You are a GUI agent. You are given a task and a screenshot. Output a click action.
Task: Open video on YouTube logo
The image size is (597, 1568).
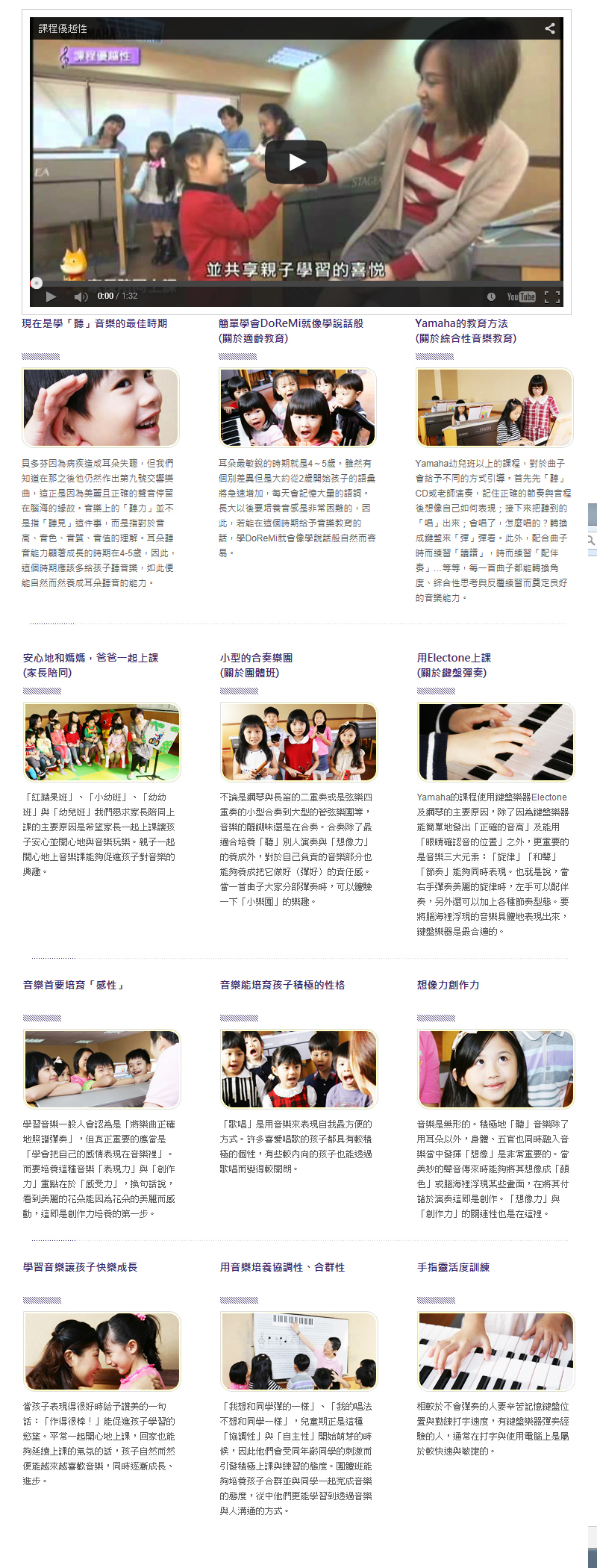pyautogui.click(x=521, y=296)
